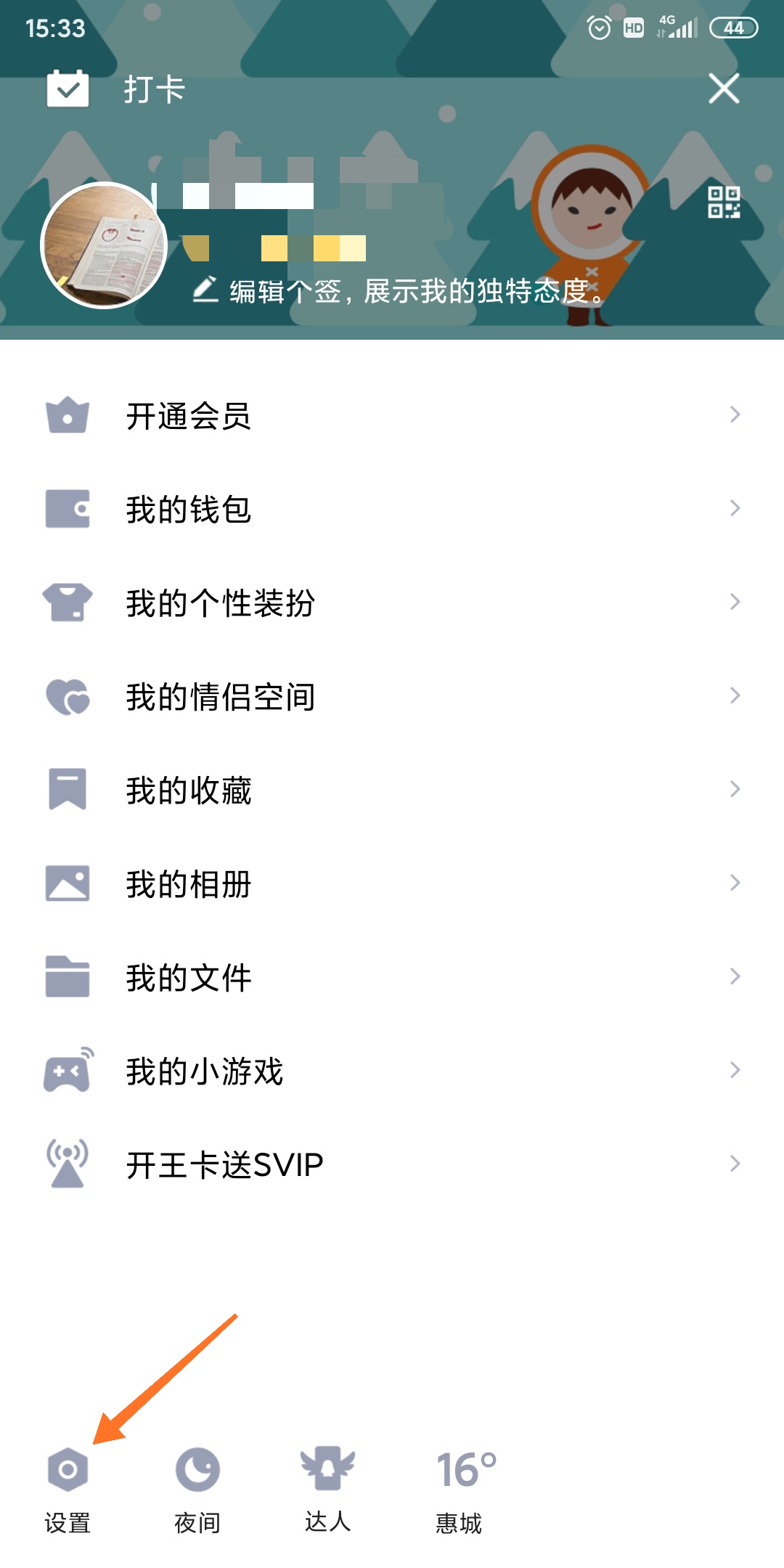The height and width of the screenshot is (1568, 784).
Task: Open the 我的小游戏 gamepad icon
Action: tap(68, 1070)
